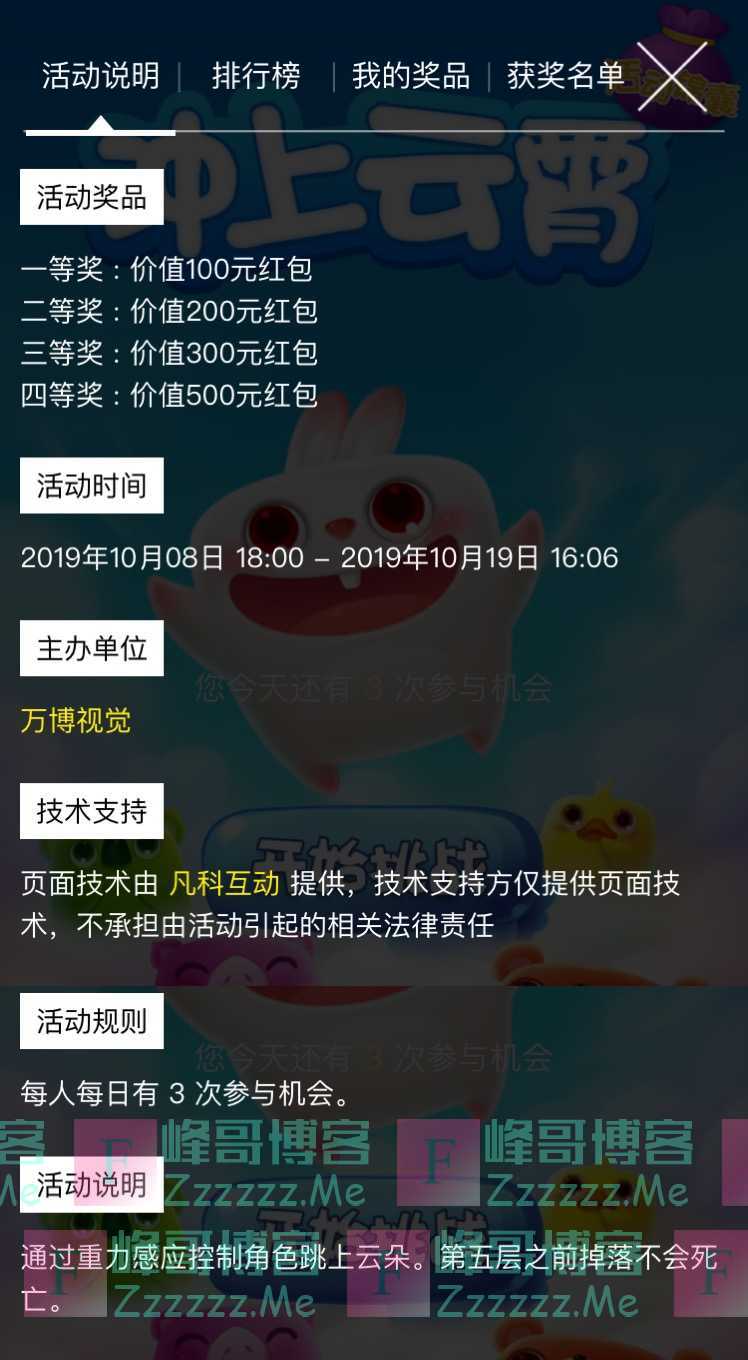Screen dimensions: 748x1360
Task: Open the 我的奖品 tab
Action: pyautogui.click(x=410, y=76)
